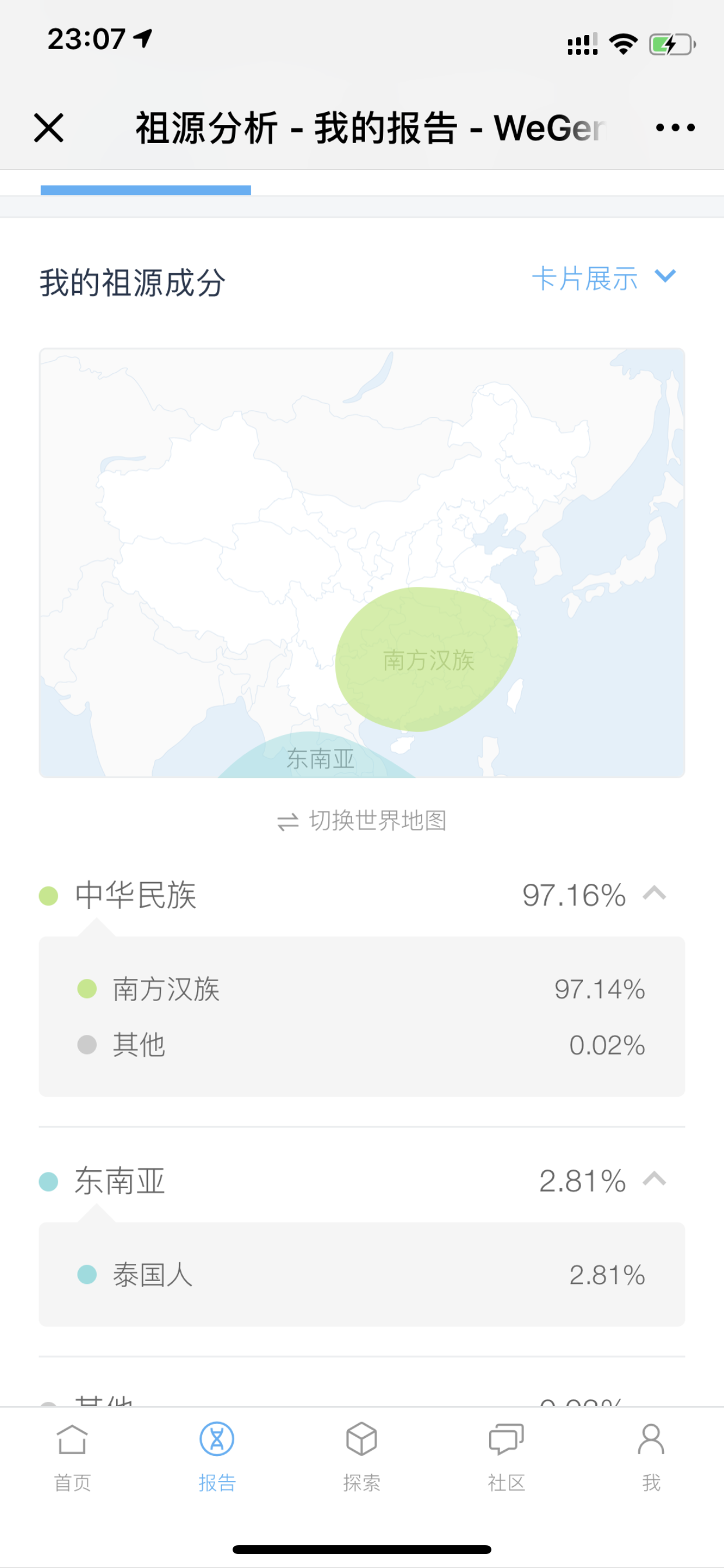Screen dimensions: 724x1568
Task: Go to the 首页 home tab
Action: (x=72, y=1457)
